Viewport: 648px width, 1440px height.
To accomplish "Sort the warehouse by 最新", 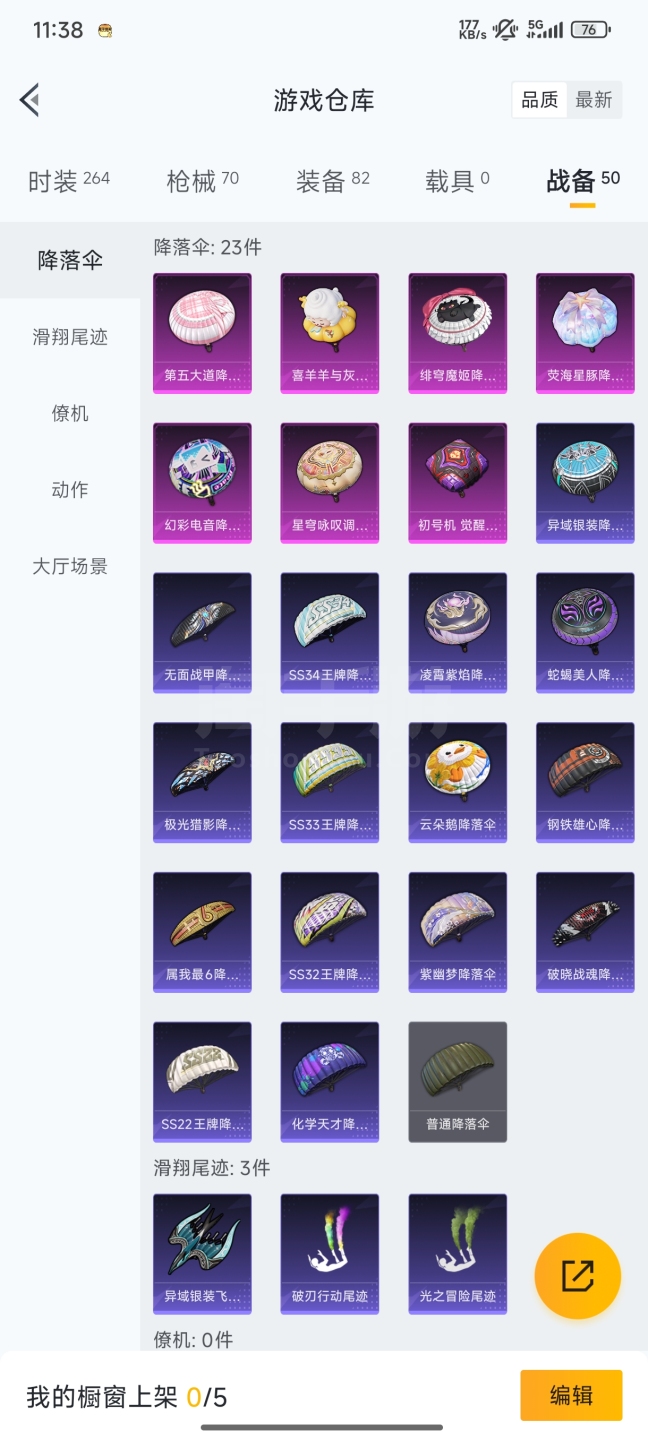I will click(x=594, y=100).
